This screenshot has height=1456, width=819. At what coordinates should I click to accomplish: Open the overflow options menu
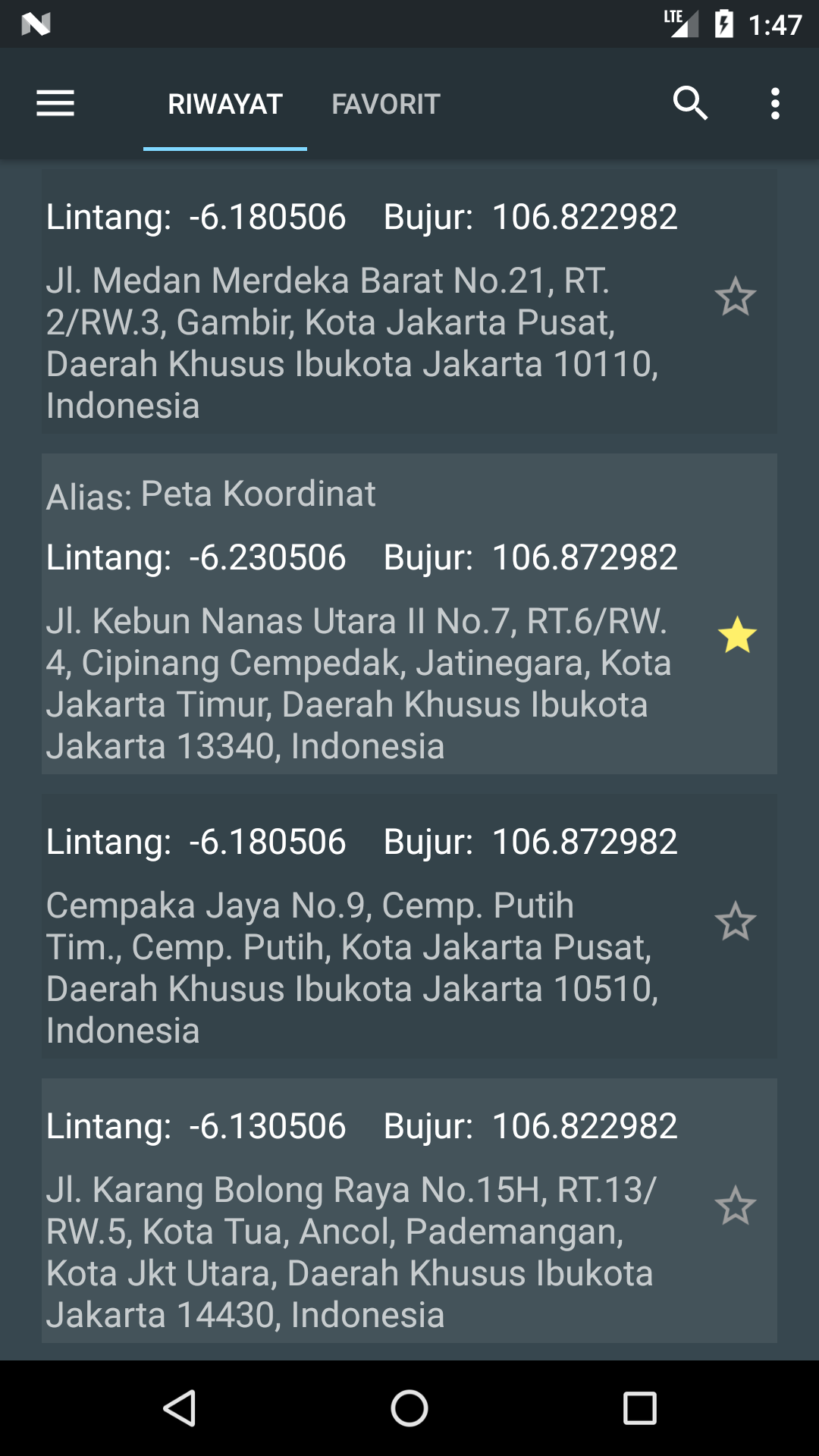pos(775,103)
